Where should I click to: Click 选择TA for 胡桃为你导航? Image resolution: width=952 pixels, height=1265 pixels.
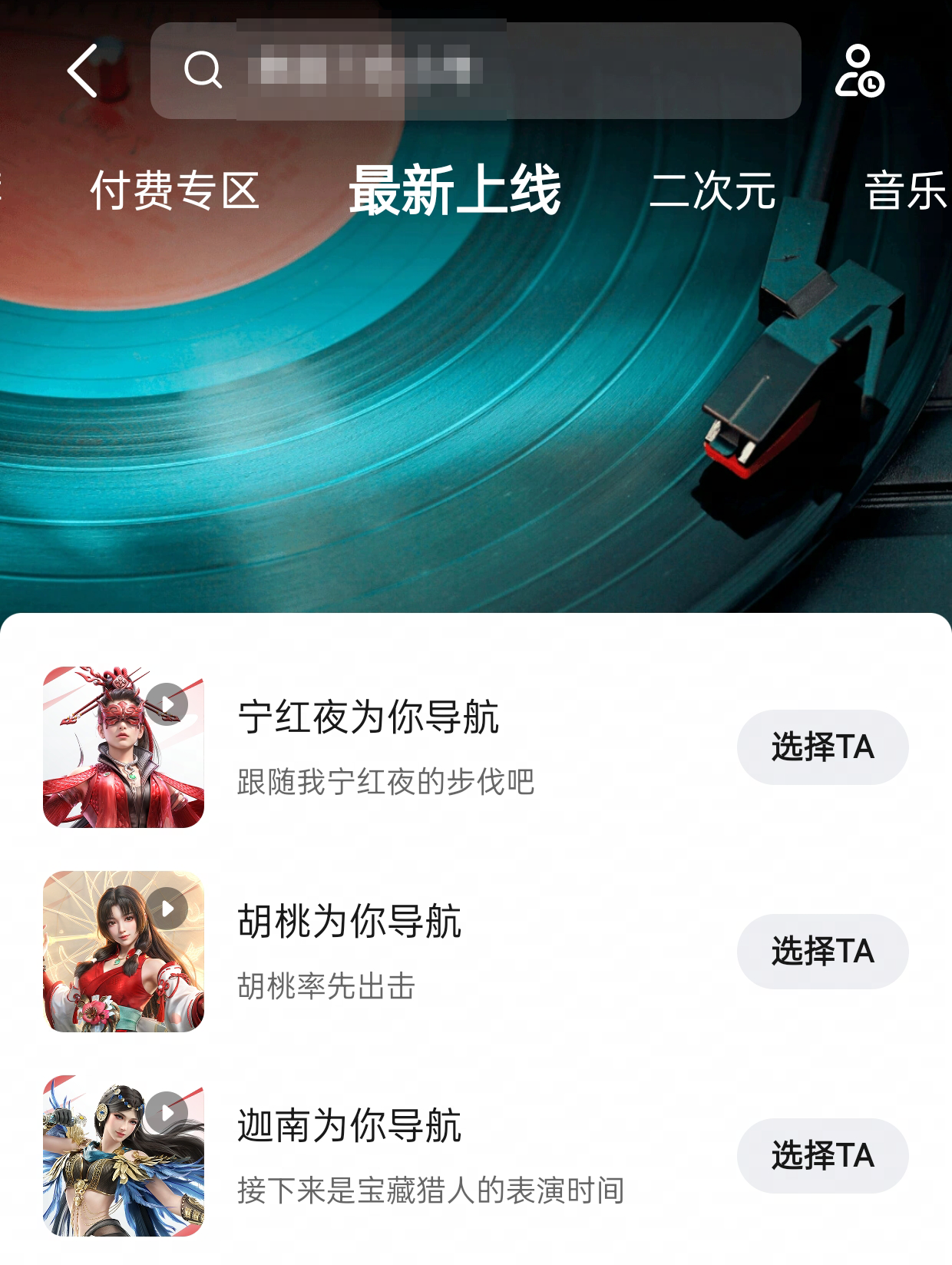[821, 951]
